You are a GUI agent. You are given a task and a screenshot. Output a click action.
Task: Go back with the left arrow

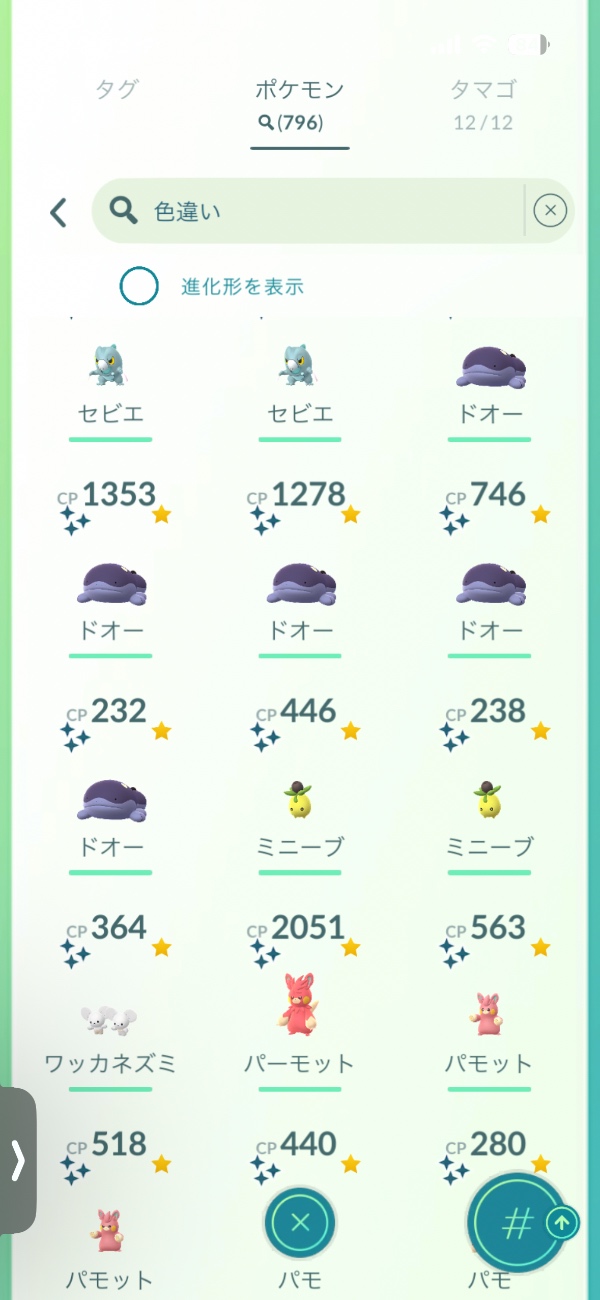pos(58,212)
